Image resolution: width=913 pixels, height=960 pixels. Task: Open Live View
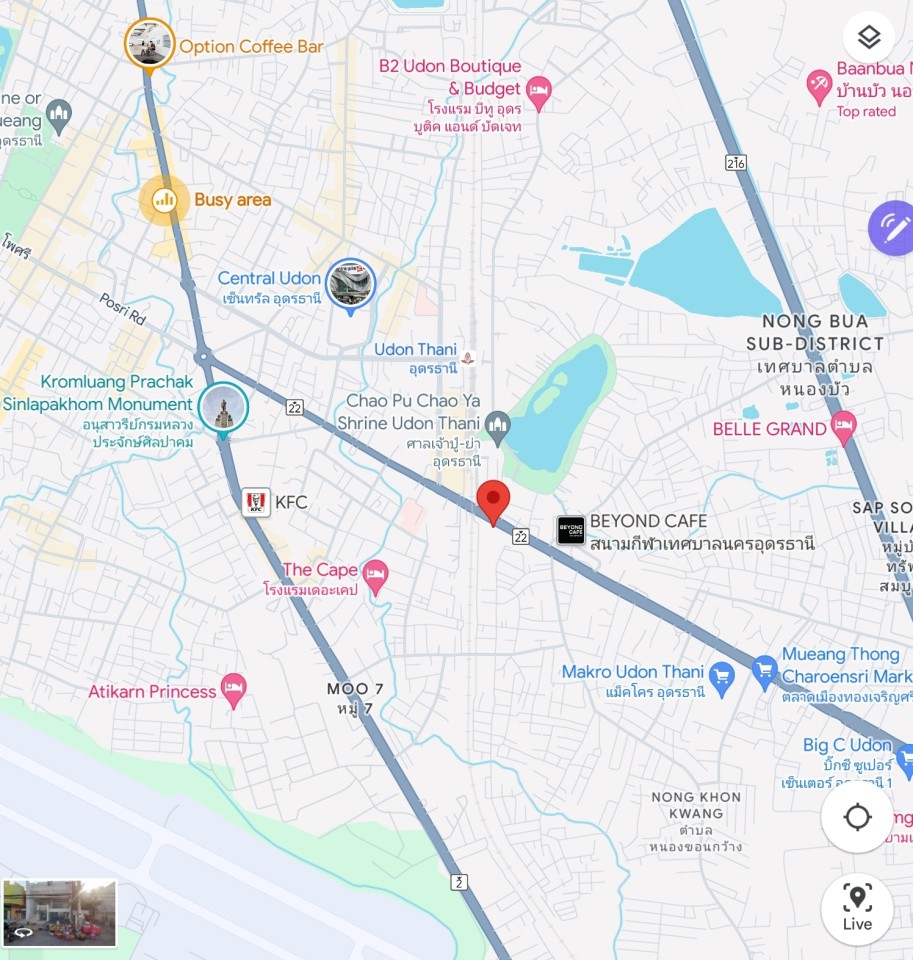click(857, 907)
